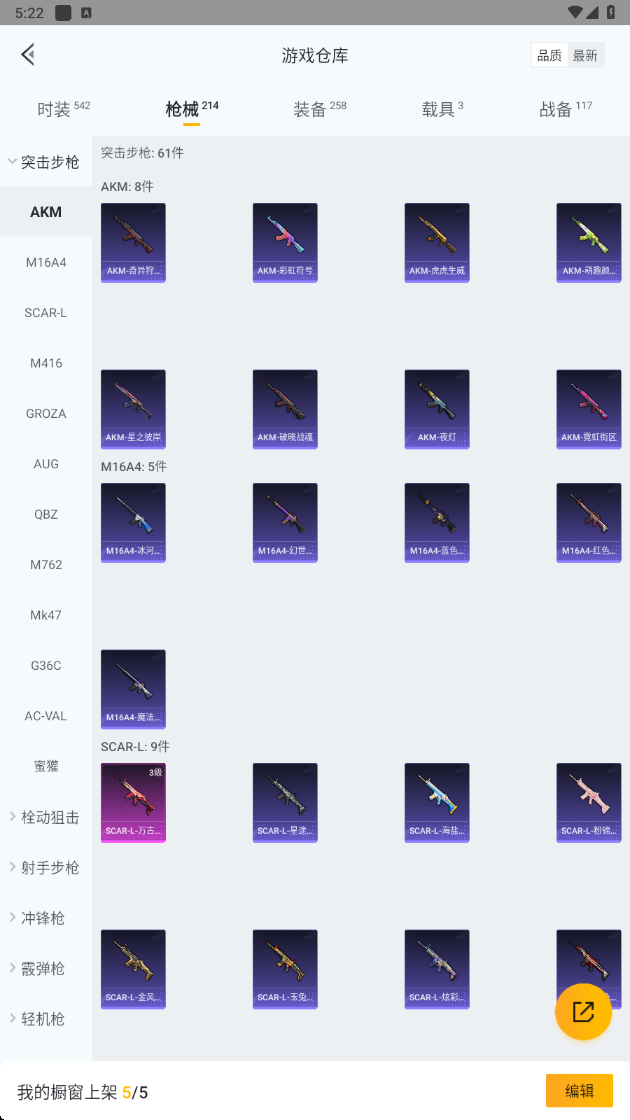The height and width of the screenshot is (1120, 630).
Task: Open the M16A4-冰河 skin
Action: pos(134,523)
